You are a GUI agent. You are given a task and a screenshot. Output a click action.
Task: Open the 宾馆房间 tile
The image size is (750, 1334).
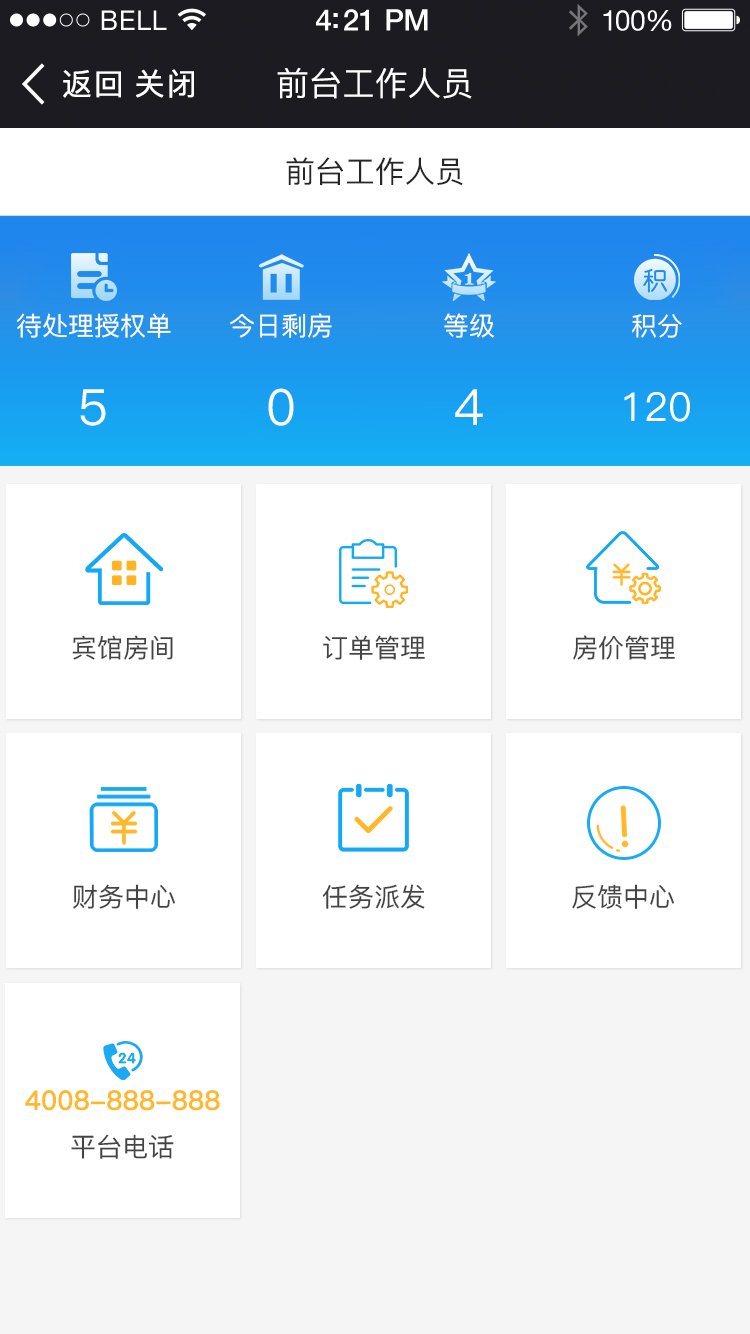[x=124, y=601]
